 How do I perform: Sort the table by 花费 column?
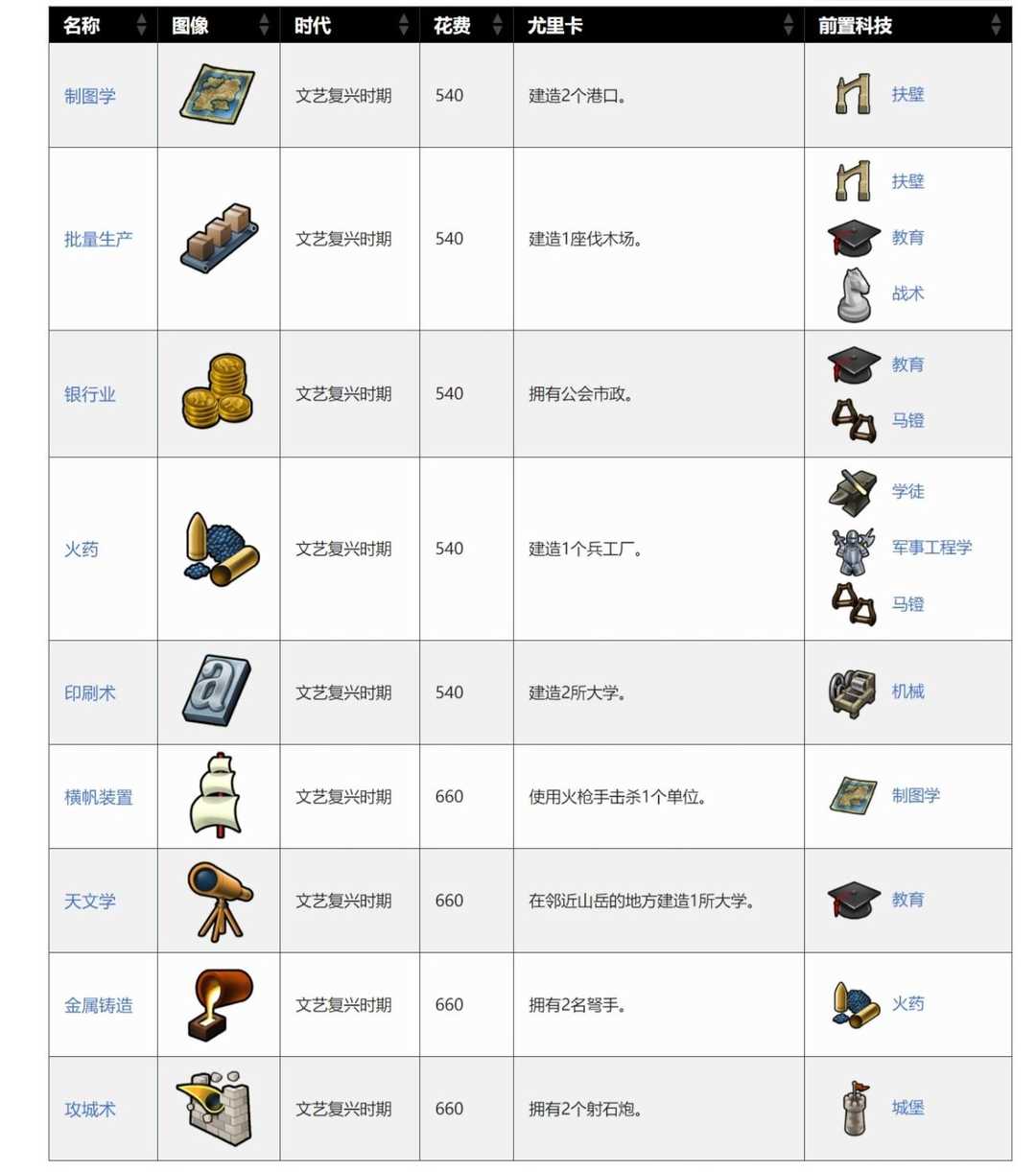click(x=497, y=26)
